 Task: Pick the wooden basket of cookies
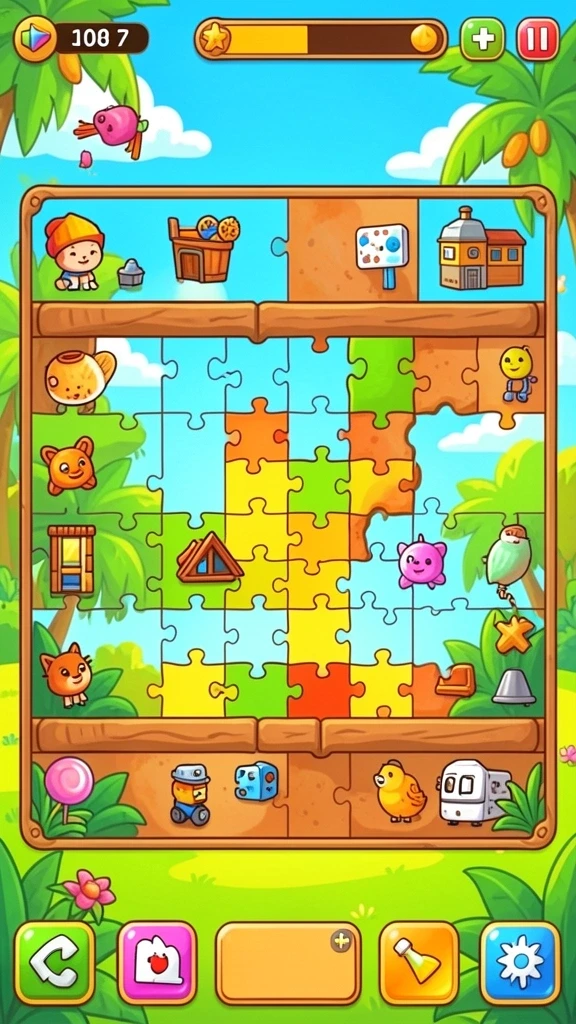pos(203,248)
